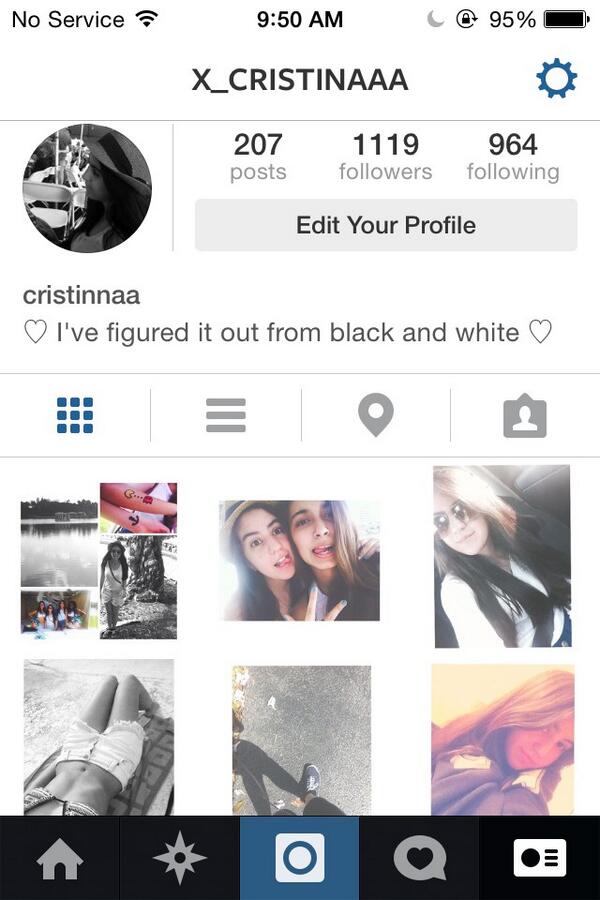Show photos tagged of you

(x=524, y=415)
